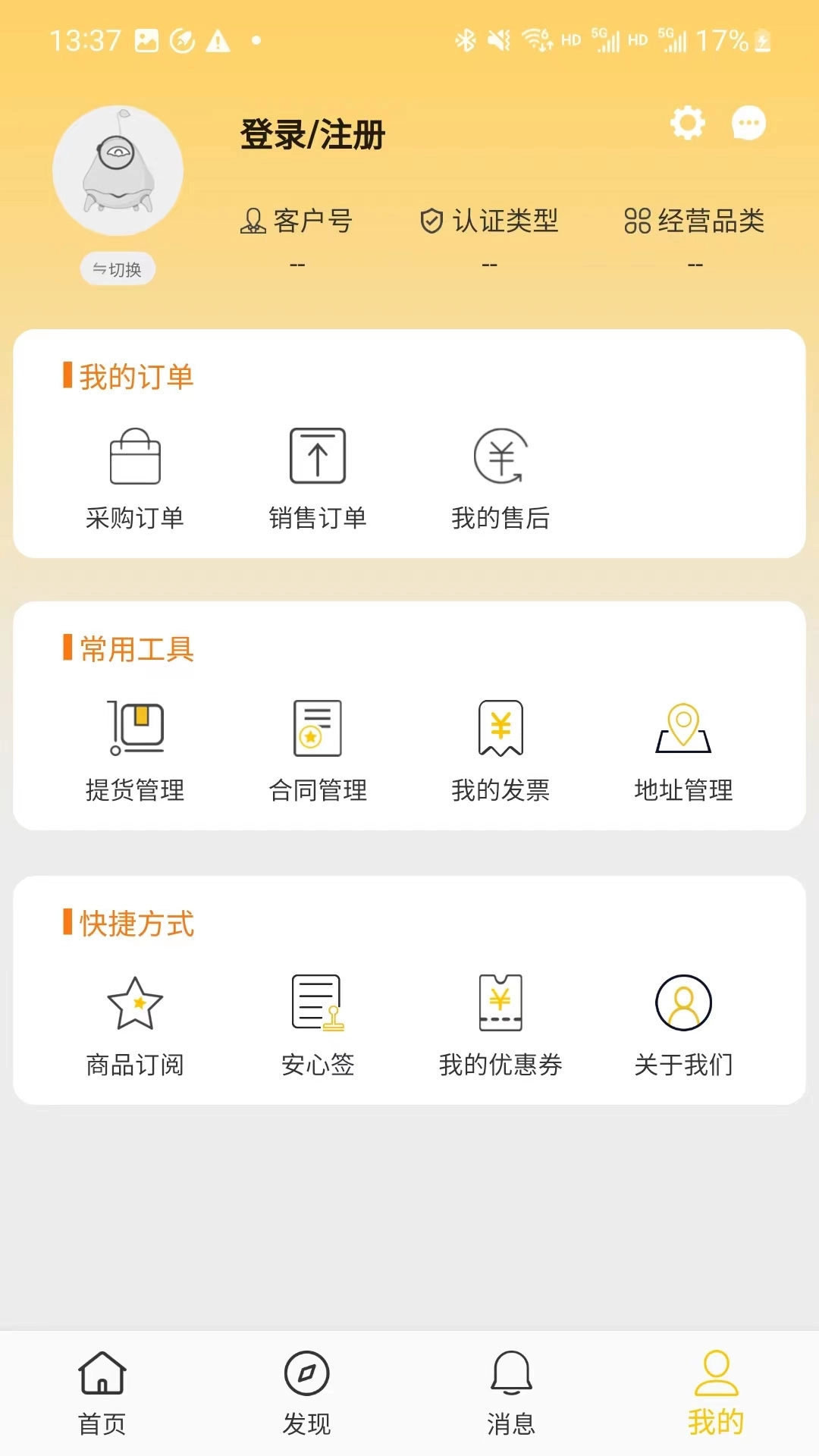Open the settings gear icon

686,124
